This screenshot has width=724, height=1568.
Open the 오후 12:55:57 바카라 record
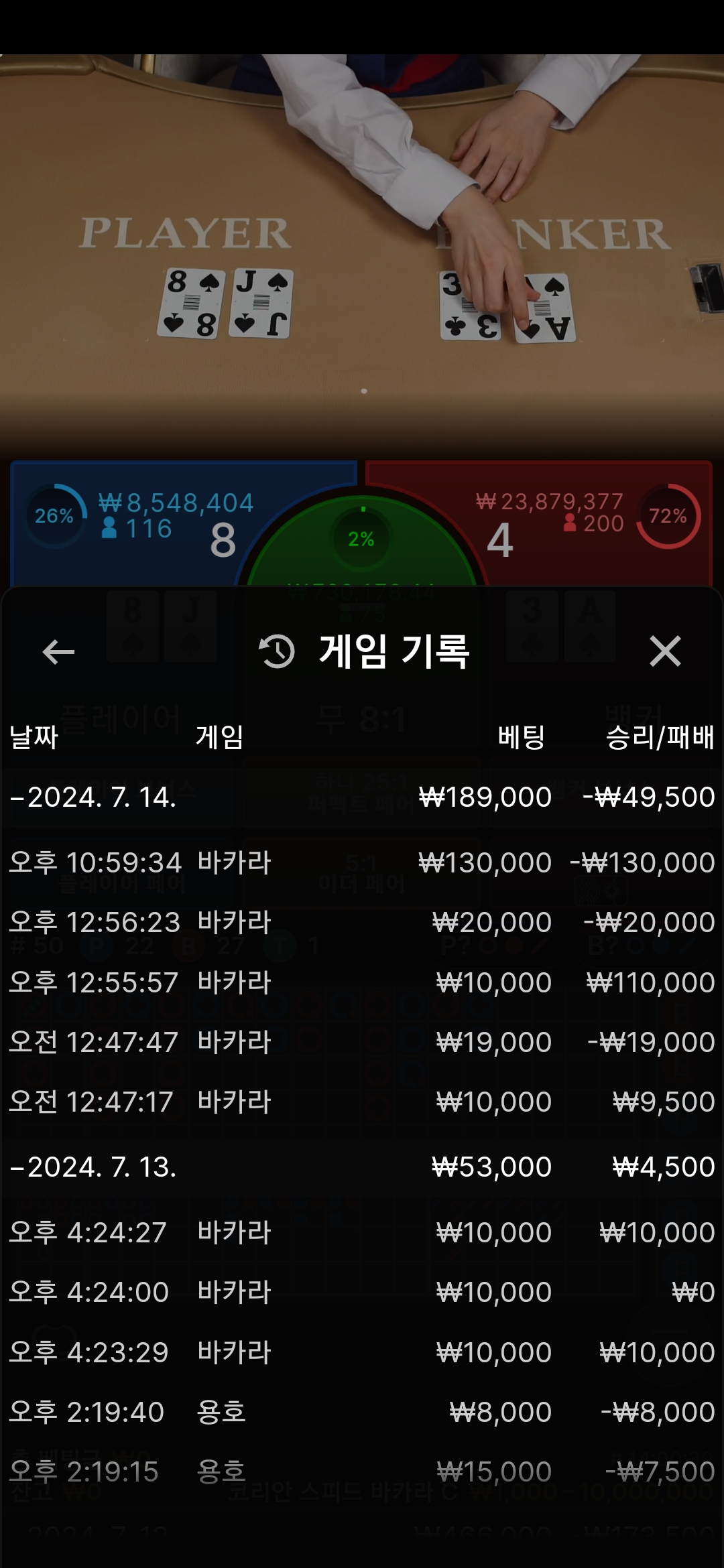point(362,982)
